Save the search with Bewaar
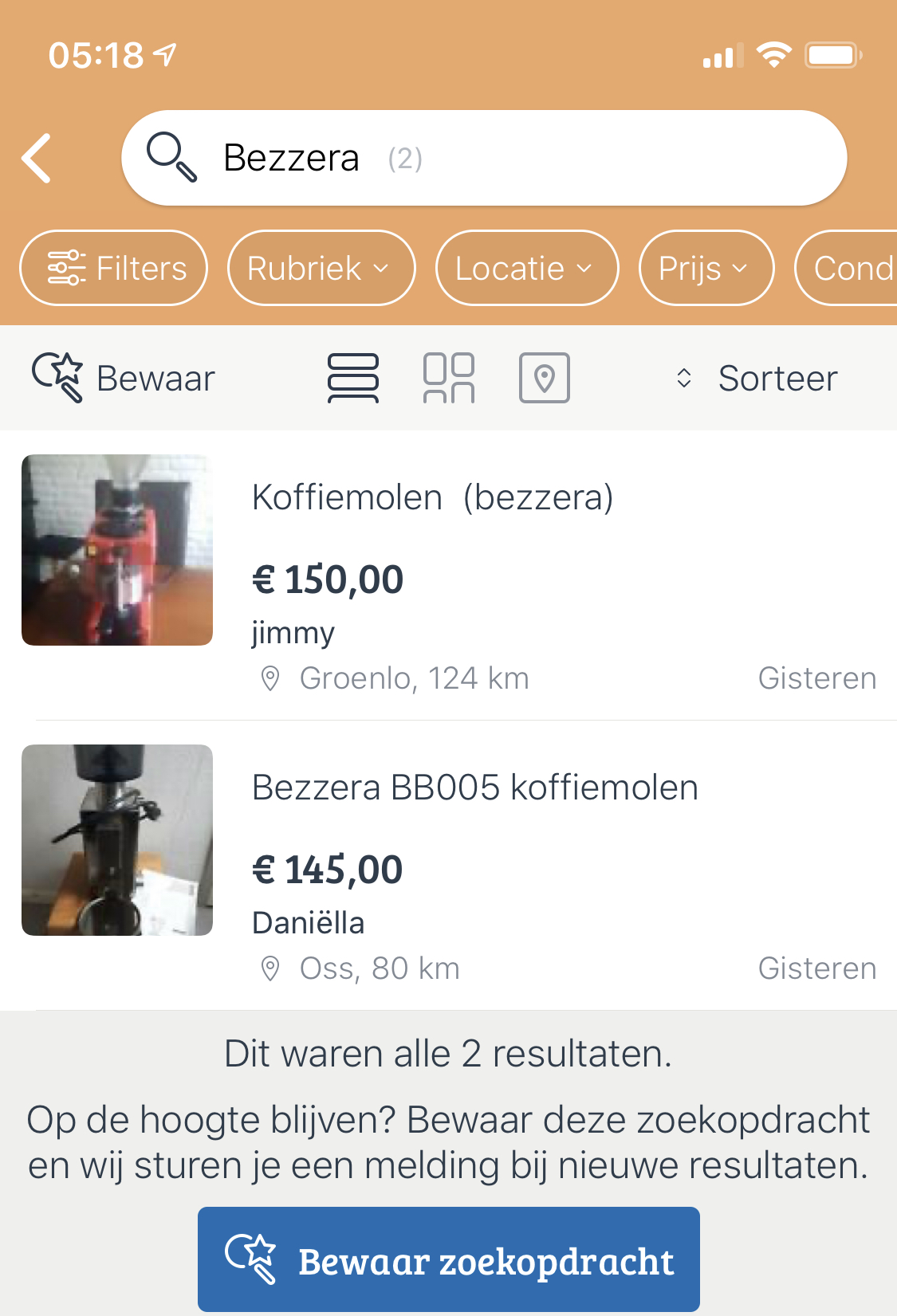The width and height of the screenshot is (897, 1316). [124, 378]
